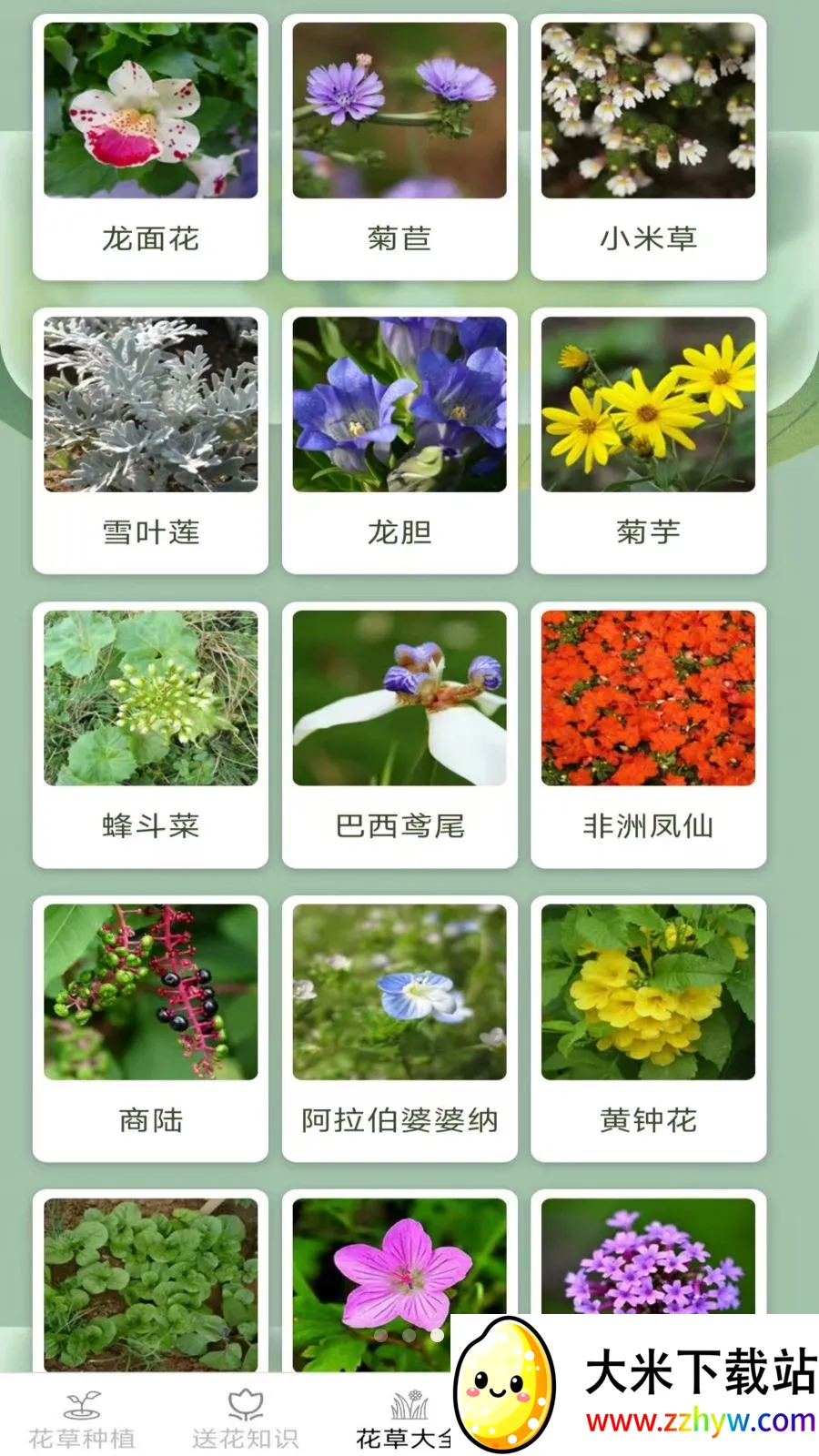Select the 龙胆 card
Image resolution: width=819 pixels, height=1456 pixels.
tap(399, 440)
